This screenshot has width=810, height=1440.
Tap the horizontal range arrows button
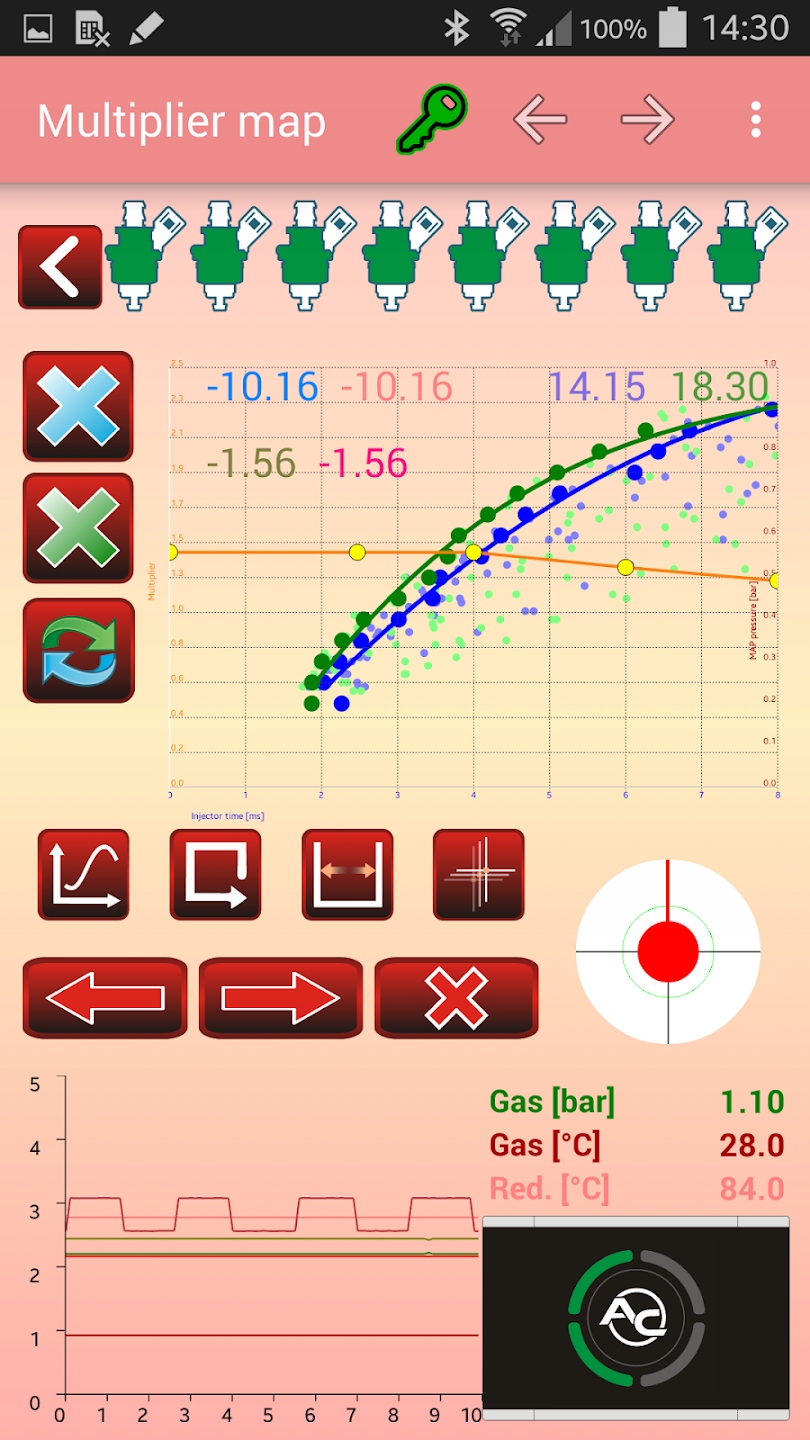pyautogui.click(x=347, y=875)
